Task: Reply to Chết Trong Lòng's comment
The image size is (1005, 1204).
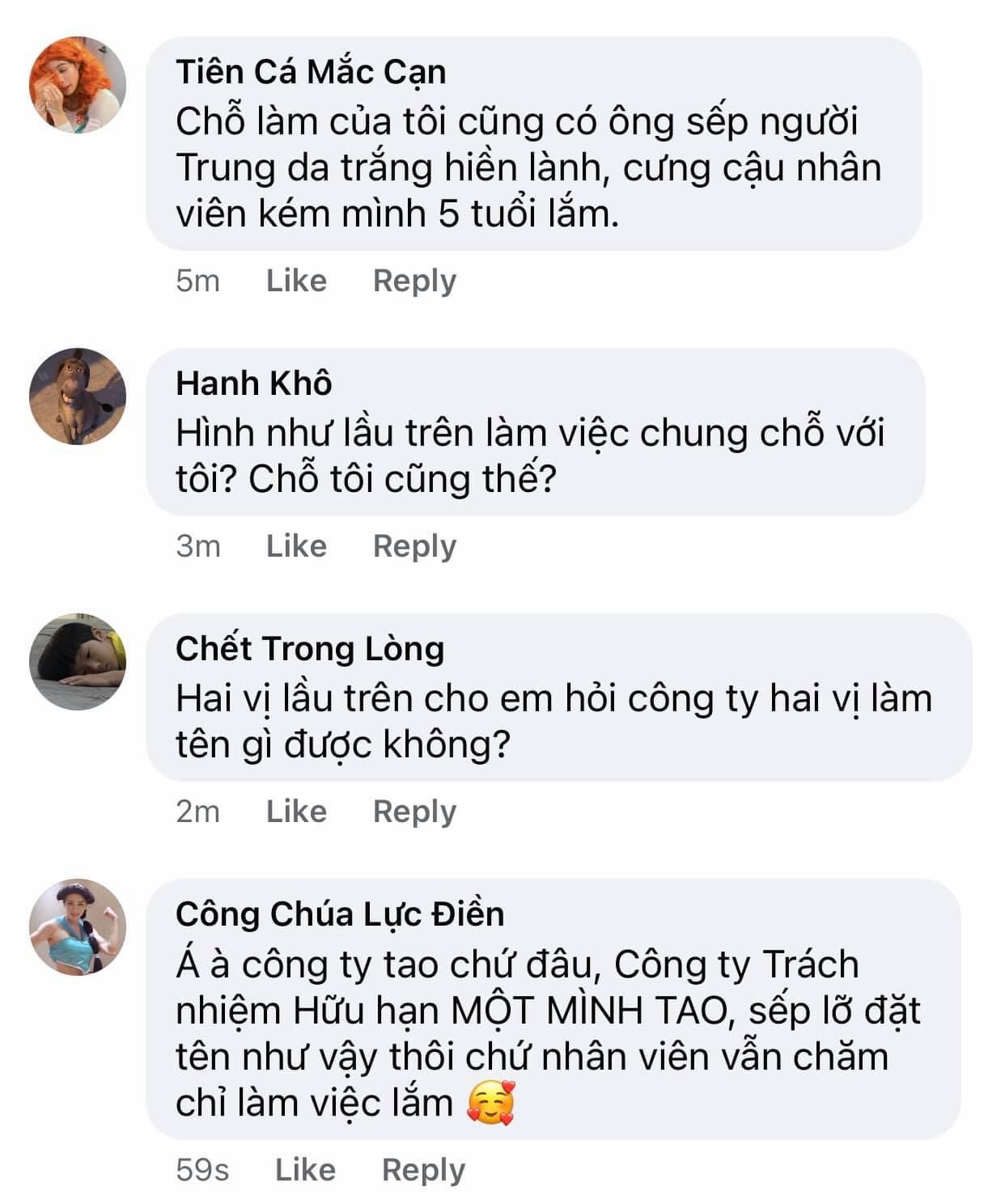Action: click(414, 811)
